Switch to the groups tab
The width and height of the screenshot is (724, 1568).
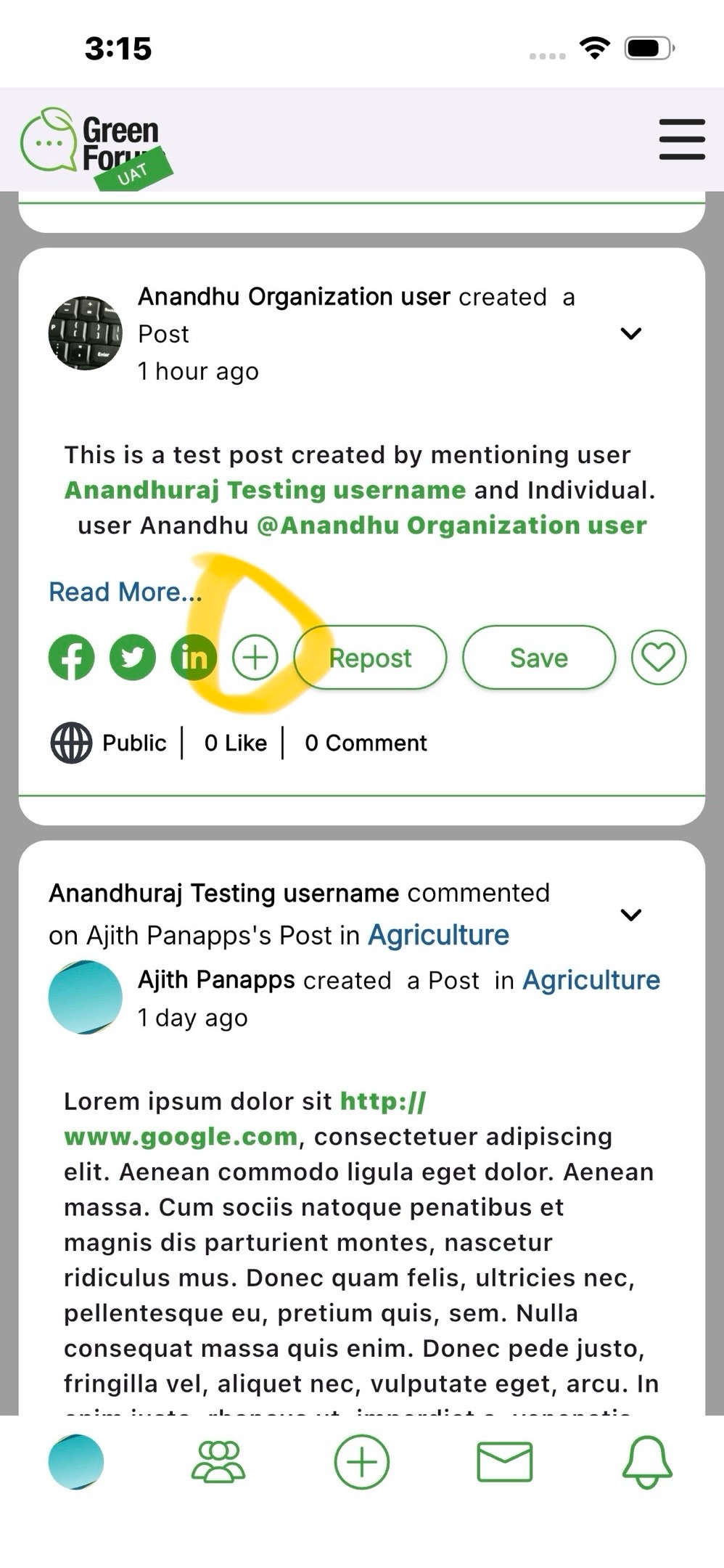pos(218,1462)
